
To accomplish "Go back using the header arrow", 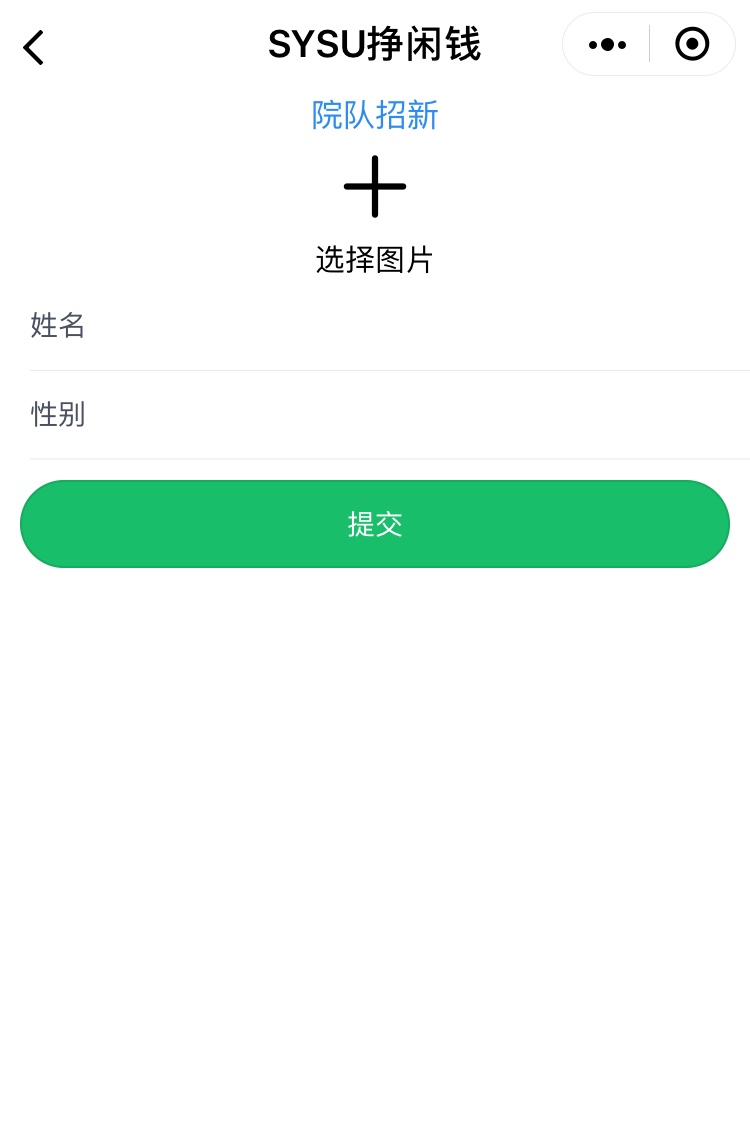I will coord(33,47).
